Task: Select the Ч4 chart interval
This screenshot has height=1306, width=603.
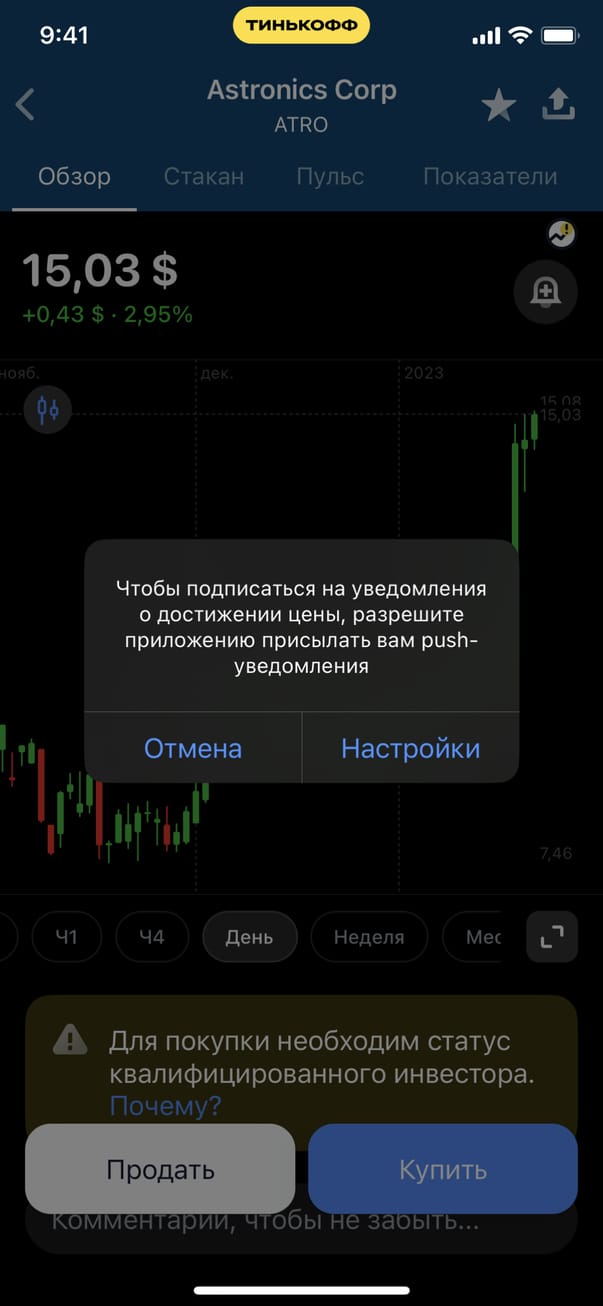Action: 151,937
